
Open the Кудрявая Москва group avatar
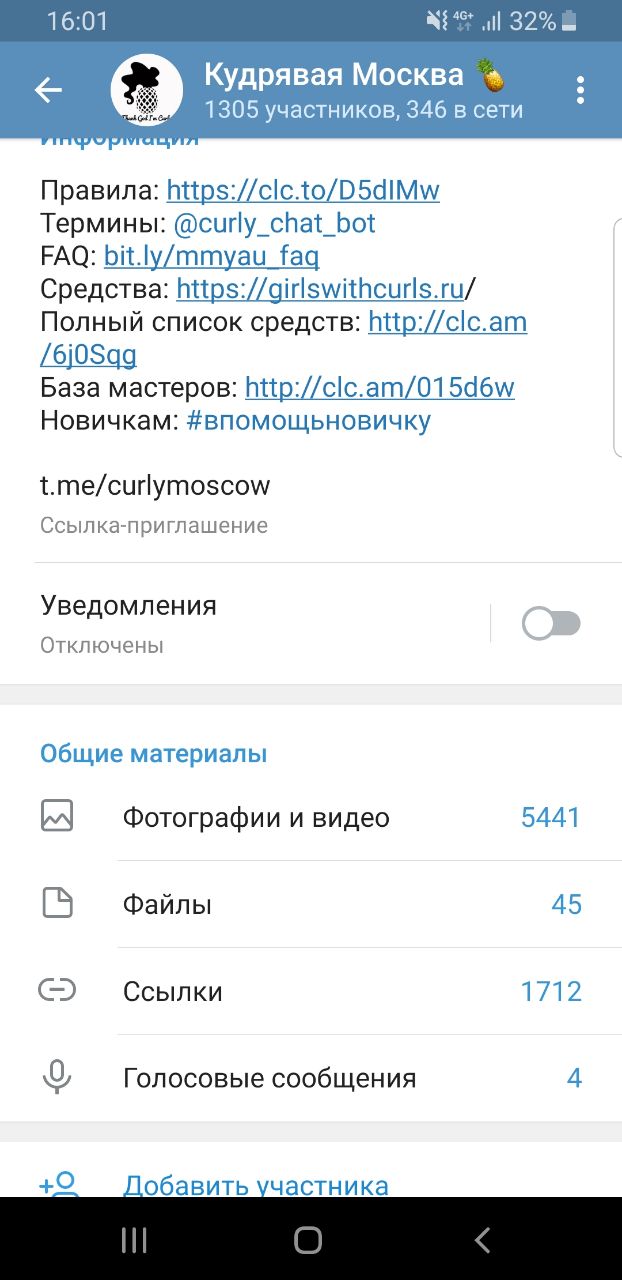coord(146,90)
